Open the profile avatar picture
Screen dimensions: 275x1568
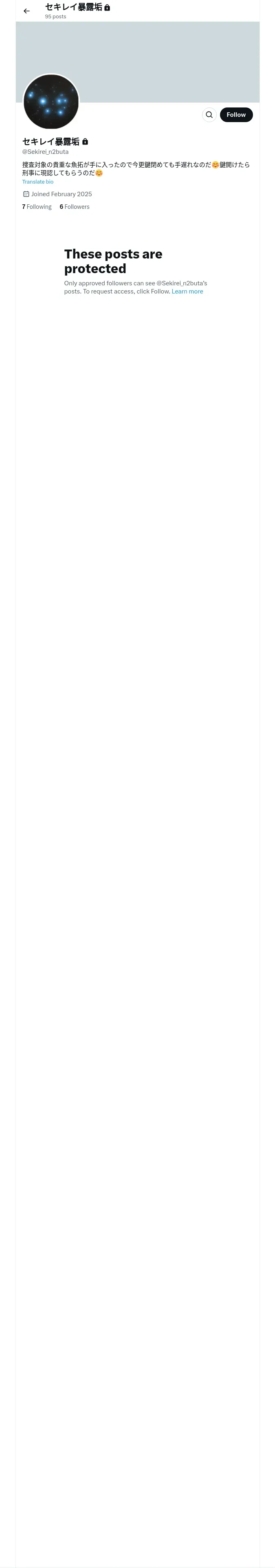point(51,102)
